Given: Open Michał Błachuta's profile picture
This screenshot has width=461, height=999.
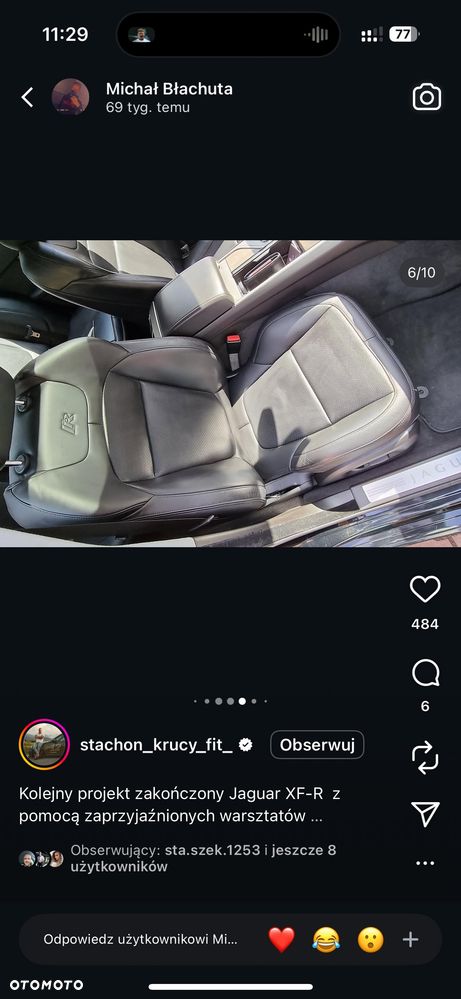Looking at the screenshot, I should pos(70,97).
